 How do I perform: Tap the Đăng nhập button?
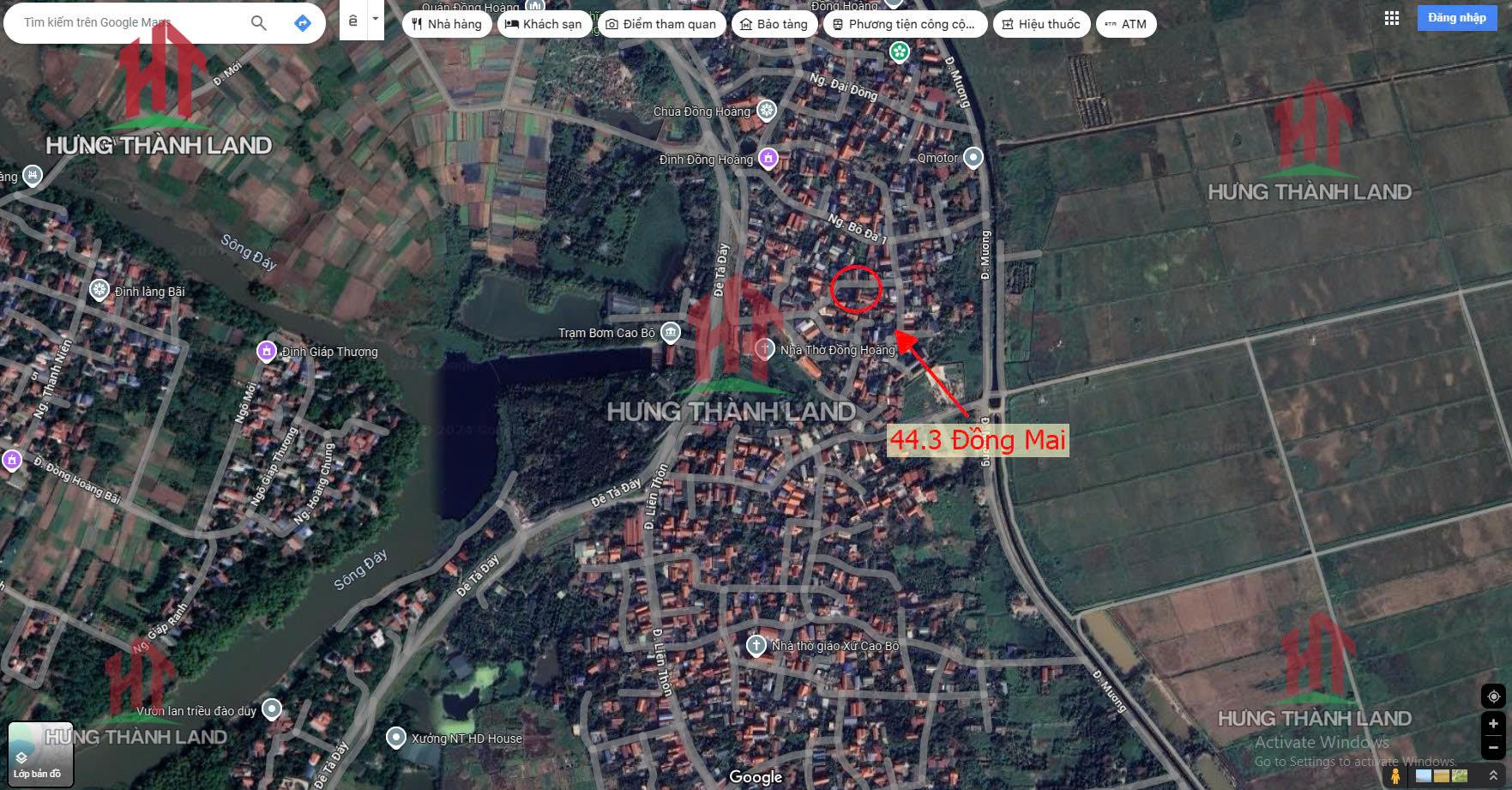point(1456,18)
